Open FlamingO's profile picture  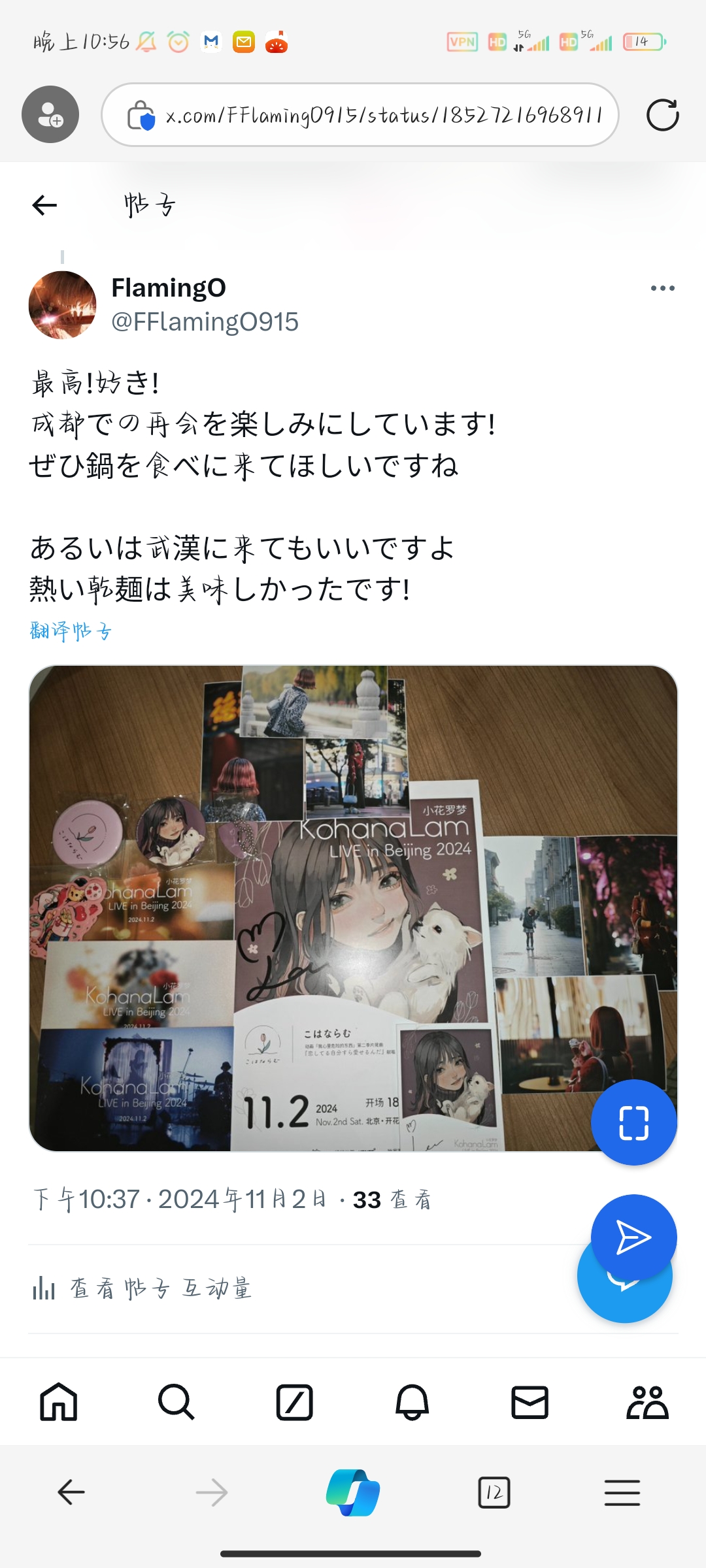(63, 305)
